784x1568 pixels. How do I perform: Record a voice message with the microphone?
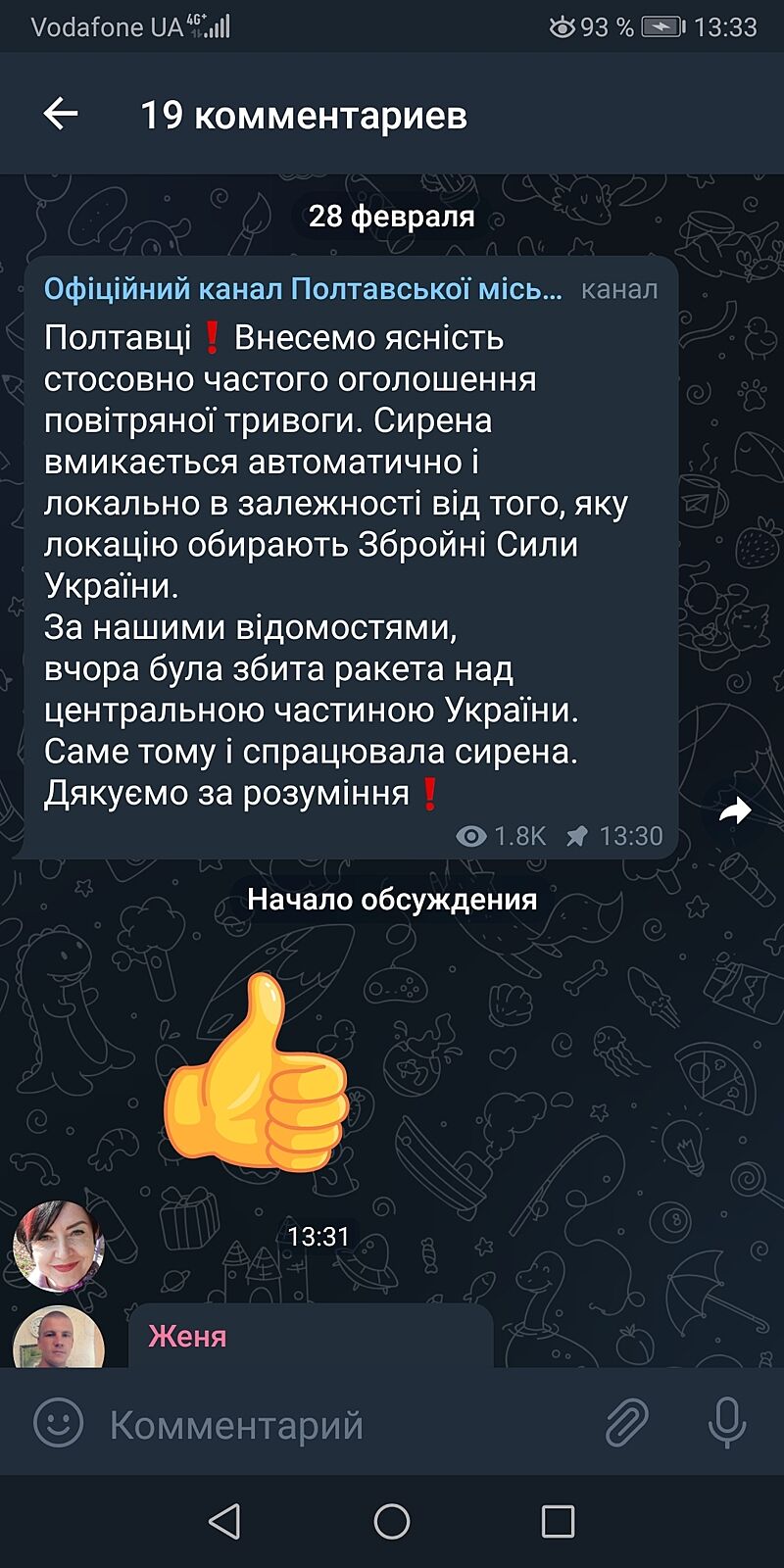coord(726,1423)
